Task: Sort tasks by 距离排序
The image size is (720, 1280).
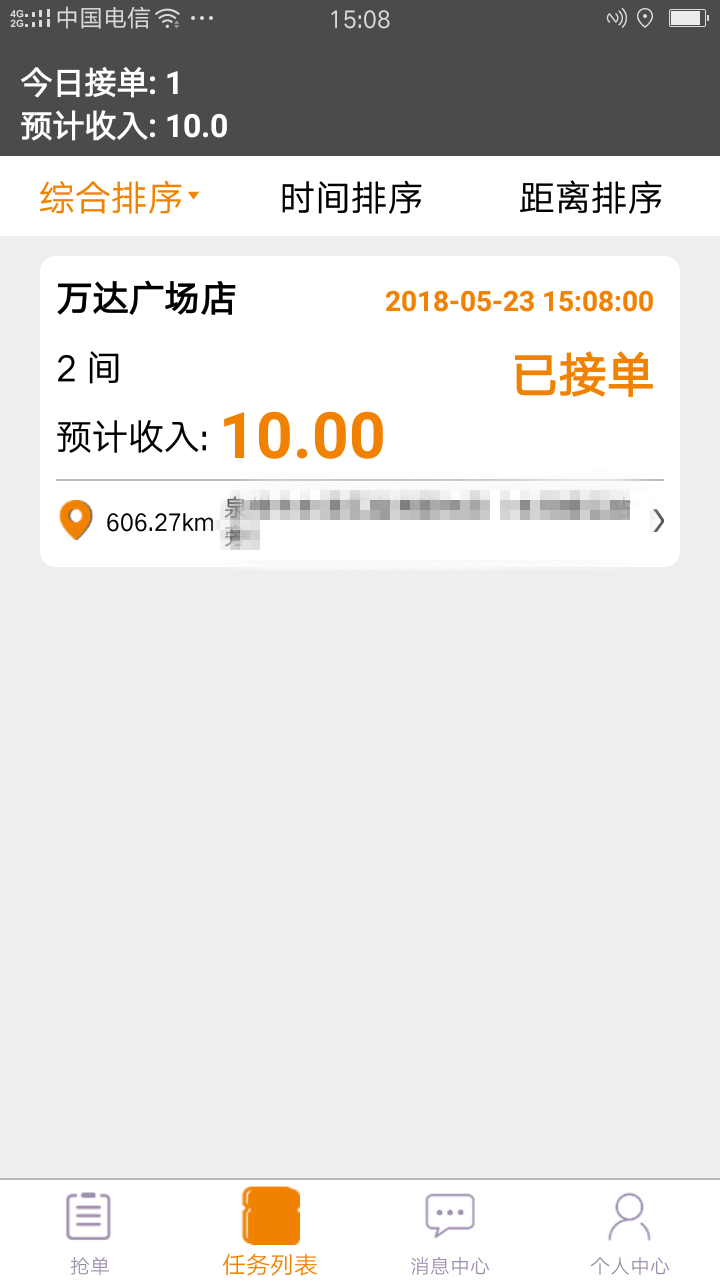Action: click(x=591, y=198)
